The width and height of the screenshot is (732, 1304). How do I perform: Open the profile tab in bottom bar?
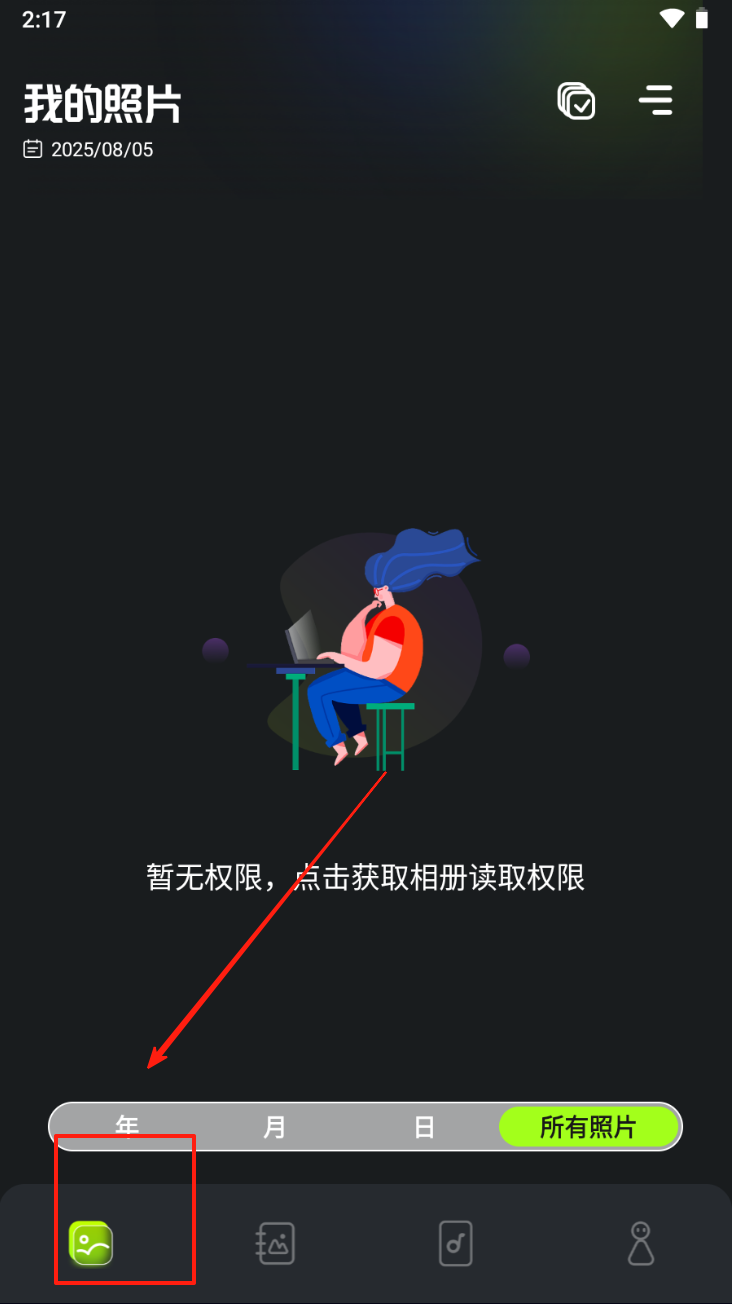pyautogui.click(x=640, y=1244)
